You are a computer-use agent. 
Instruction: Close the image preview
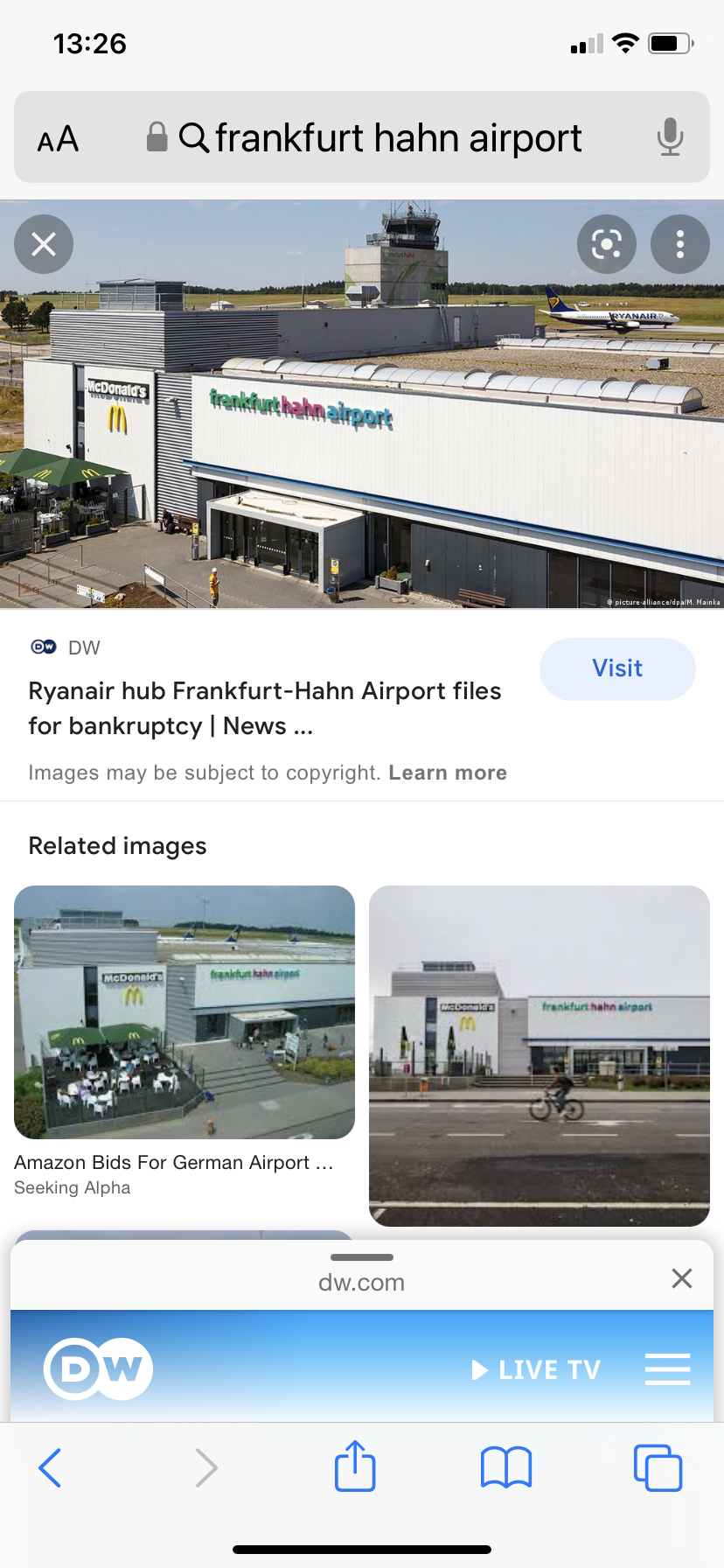(x=44, y=244)
